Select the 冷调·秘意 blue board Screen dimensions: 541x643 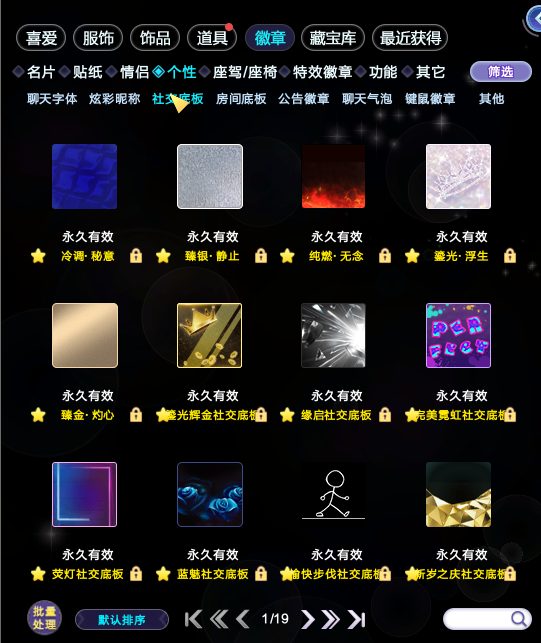84,176
